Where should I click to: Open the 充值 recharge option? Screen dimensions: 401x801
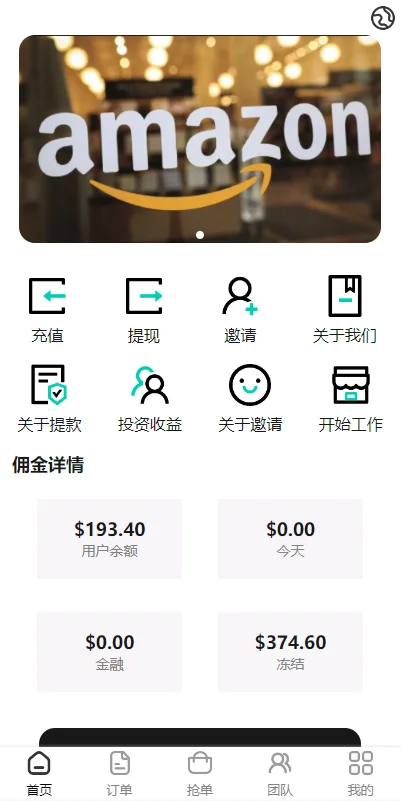(x=47, y=310)
